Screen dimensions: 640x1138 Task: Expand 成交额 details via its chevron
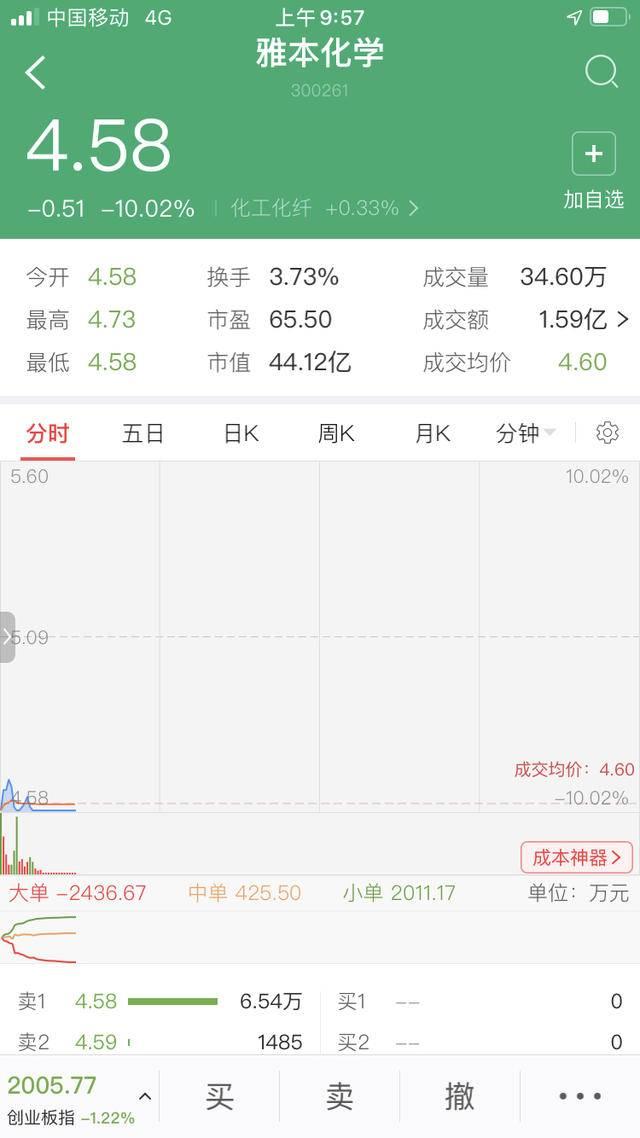click(623, 319)
